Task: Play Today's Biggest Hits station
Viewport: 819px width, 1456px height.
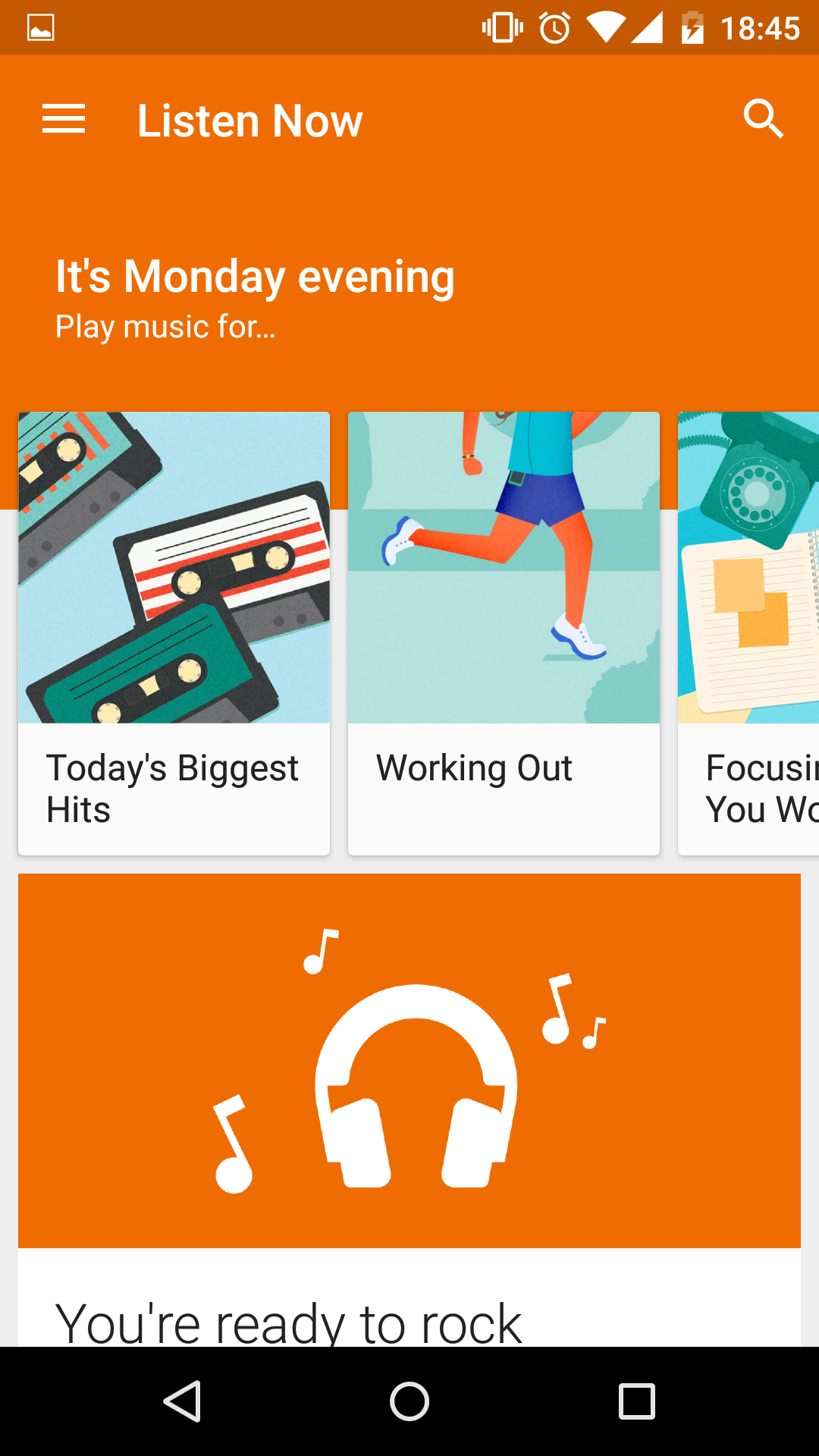Action: tap(174, 633)
